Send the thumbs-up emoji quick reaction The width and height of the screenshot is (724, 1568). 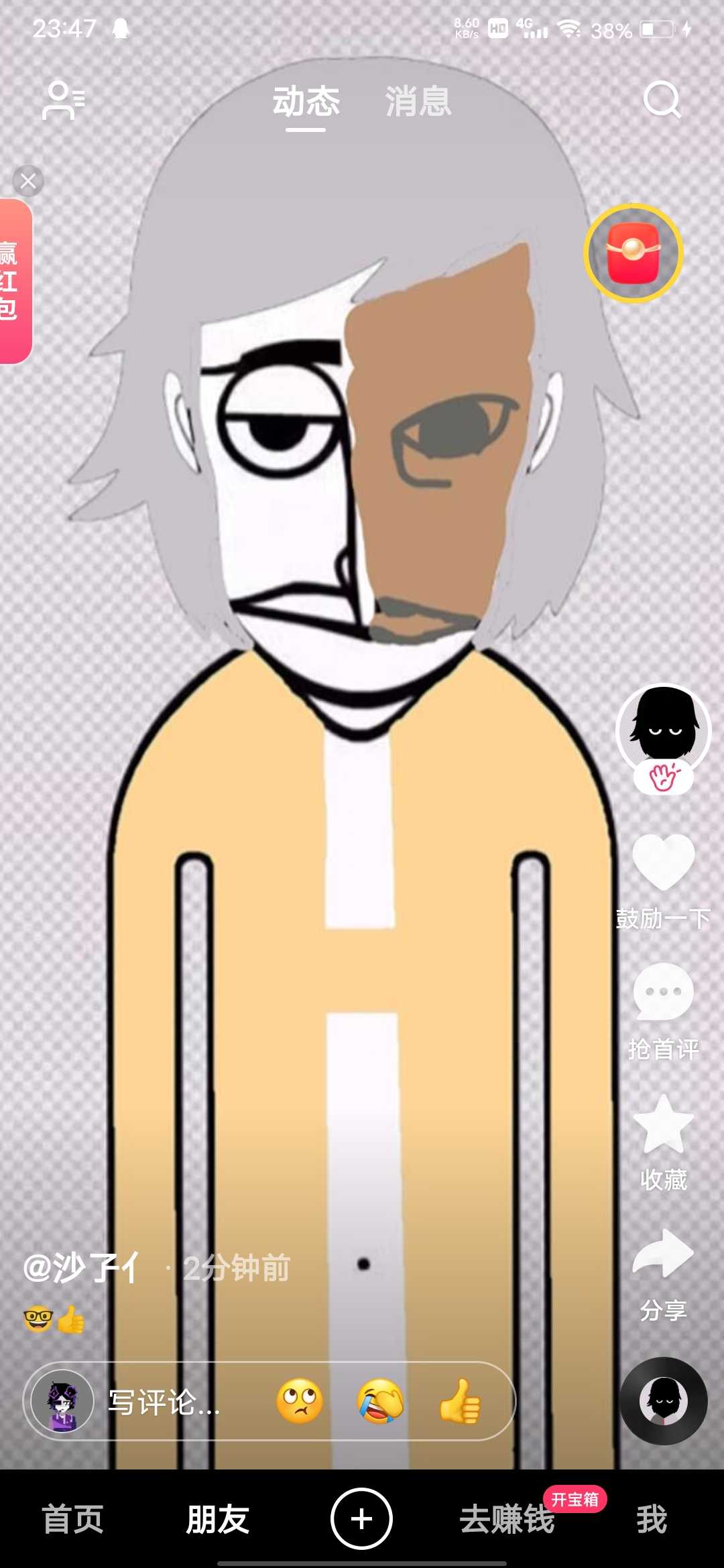point(460,1400)
